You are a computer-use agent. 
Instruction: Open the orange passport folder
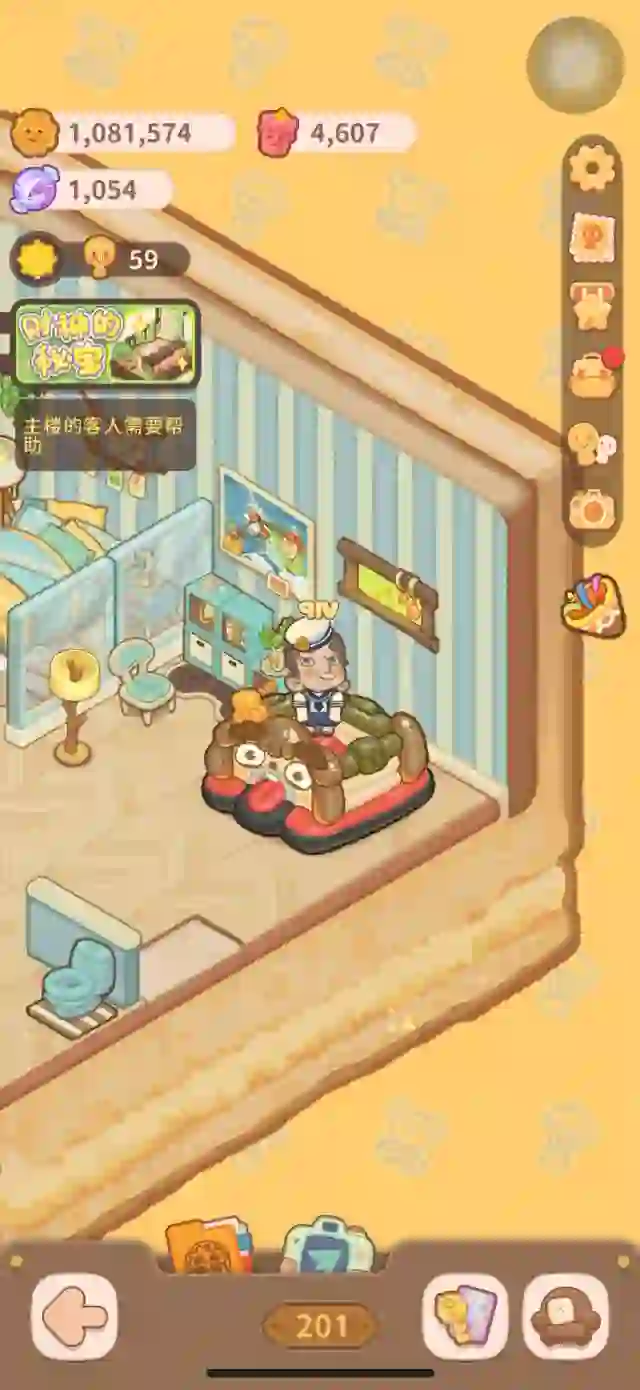208,1246
